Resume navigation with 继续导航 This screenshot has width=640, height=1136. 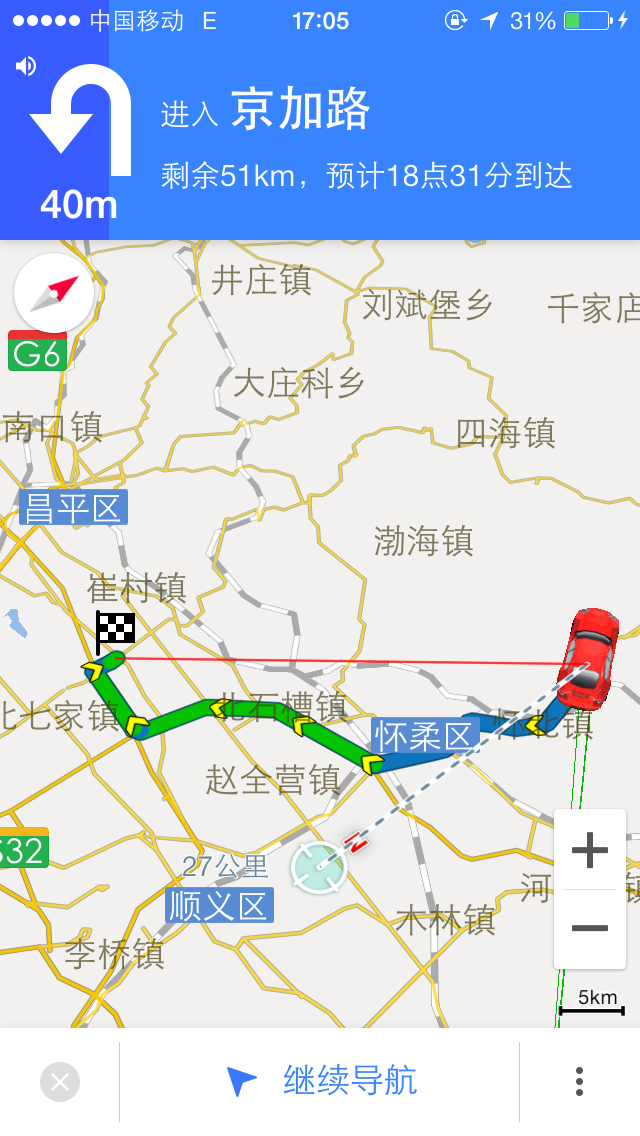pos(320,1081)
